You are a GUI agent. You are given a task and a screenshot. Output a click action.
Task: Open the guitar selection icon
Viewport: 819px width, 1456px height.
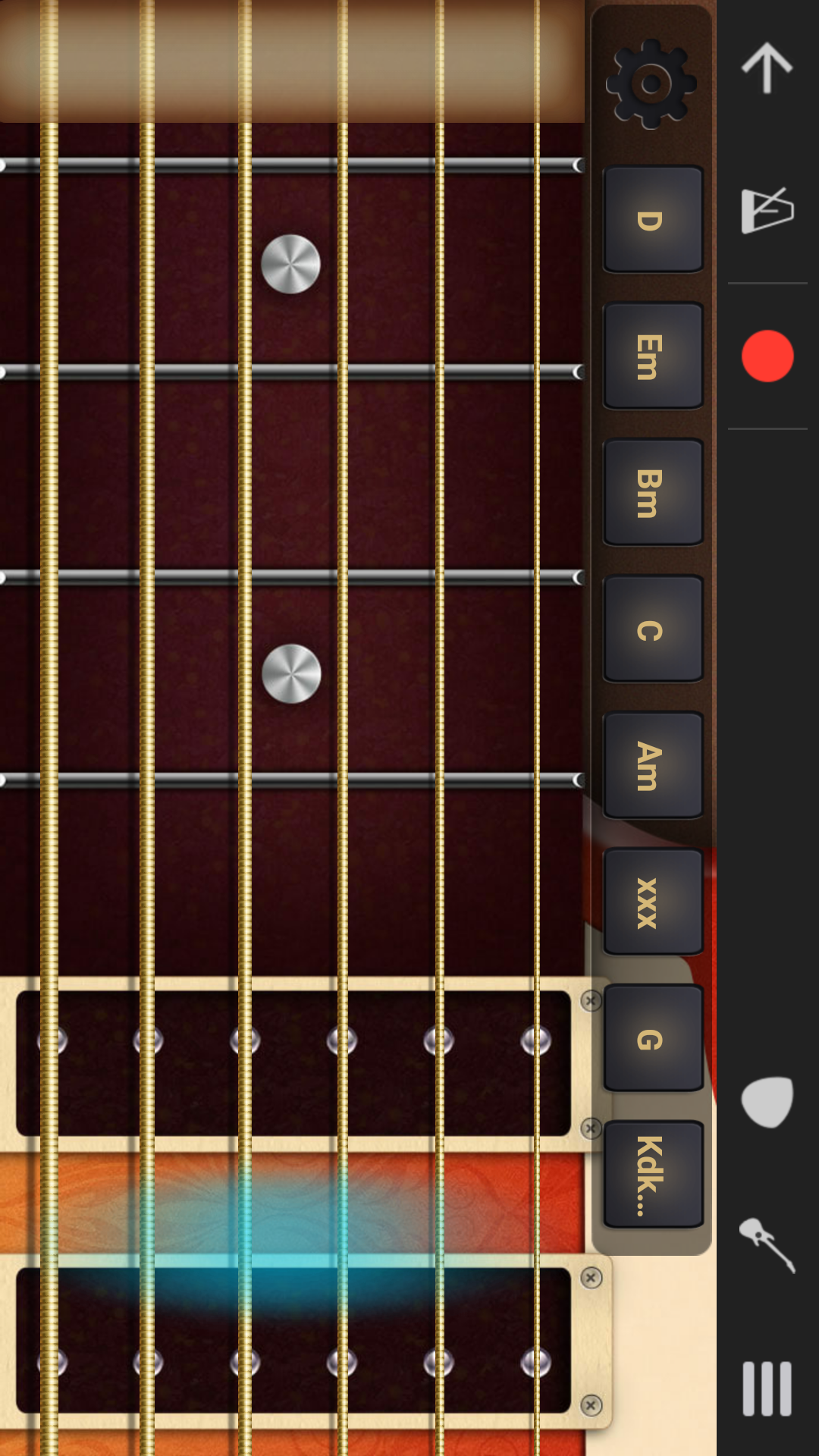pyautogui.click(x=767, y=1244)
